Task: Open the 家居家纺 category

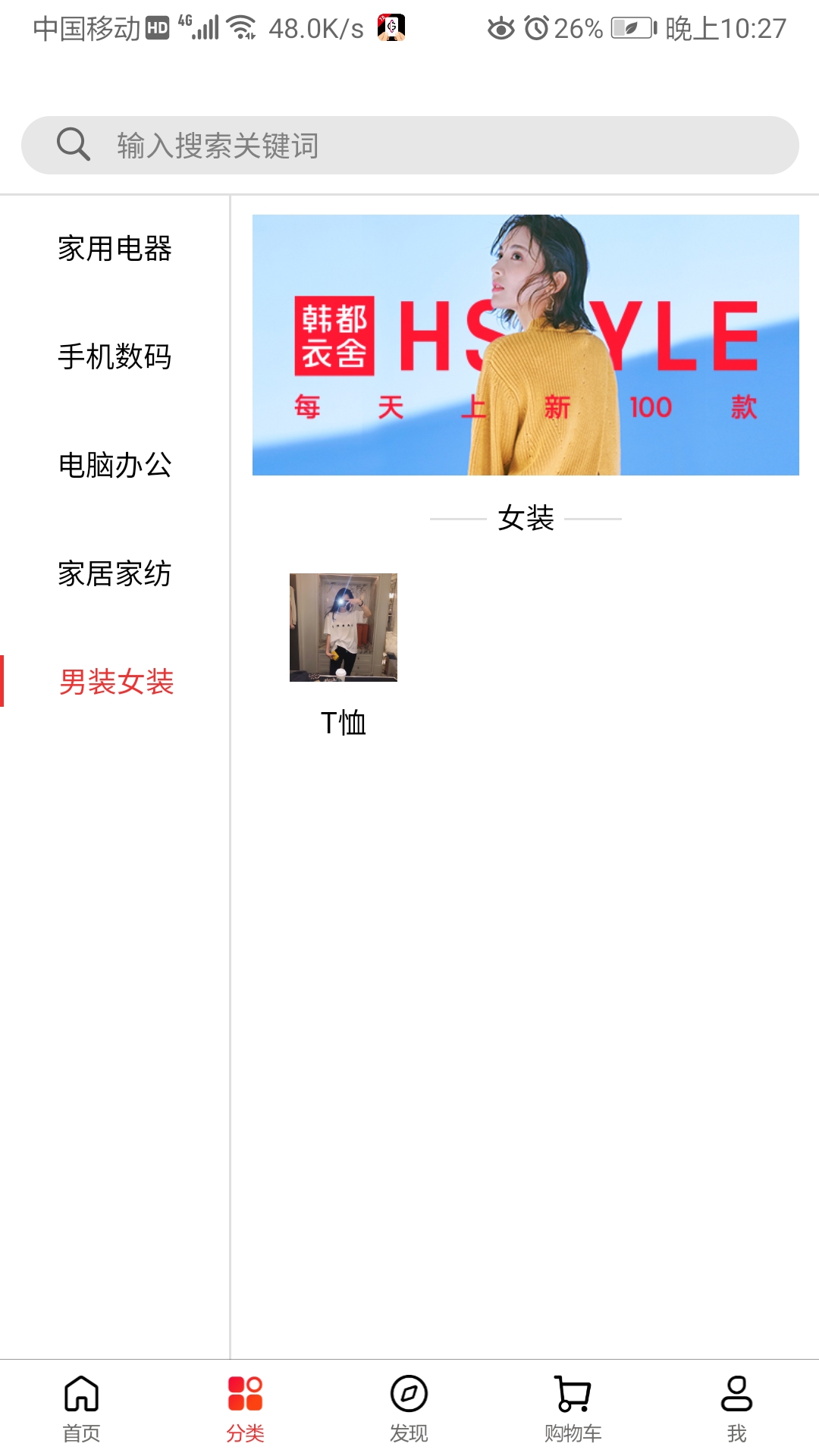Action: click(x=115, y=575)
